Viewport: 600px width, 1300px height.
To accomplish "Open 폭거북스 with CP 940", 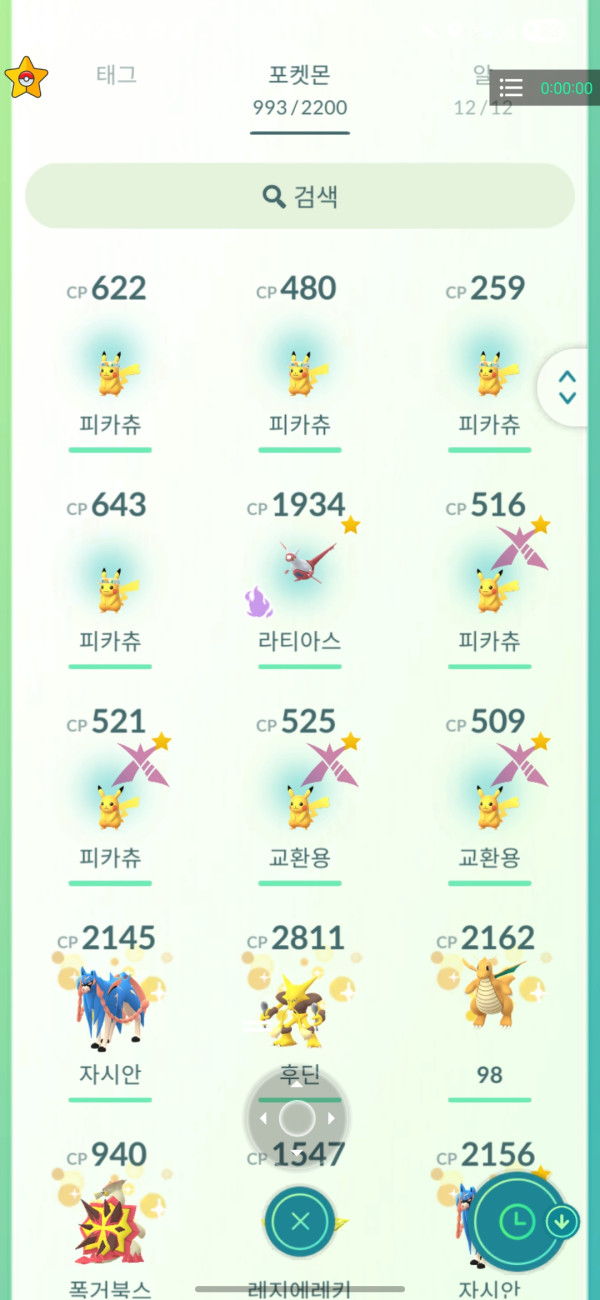I will (110, 1225).
